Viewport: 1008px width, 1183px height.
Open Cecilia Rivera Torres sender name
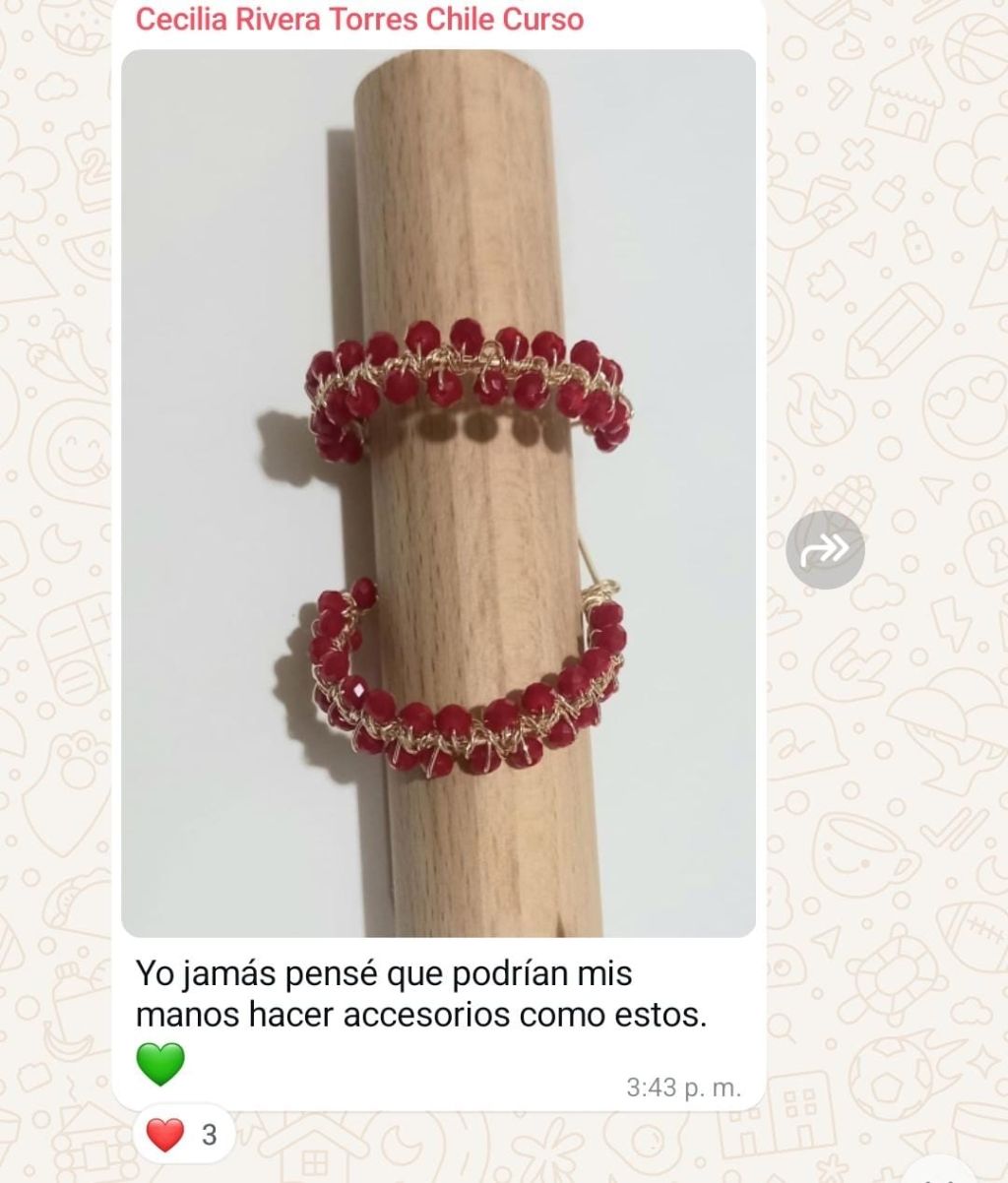tap(358, 19)
